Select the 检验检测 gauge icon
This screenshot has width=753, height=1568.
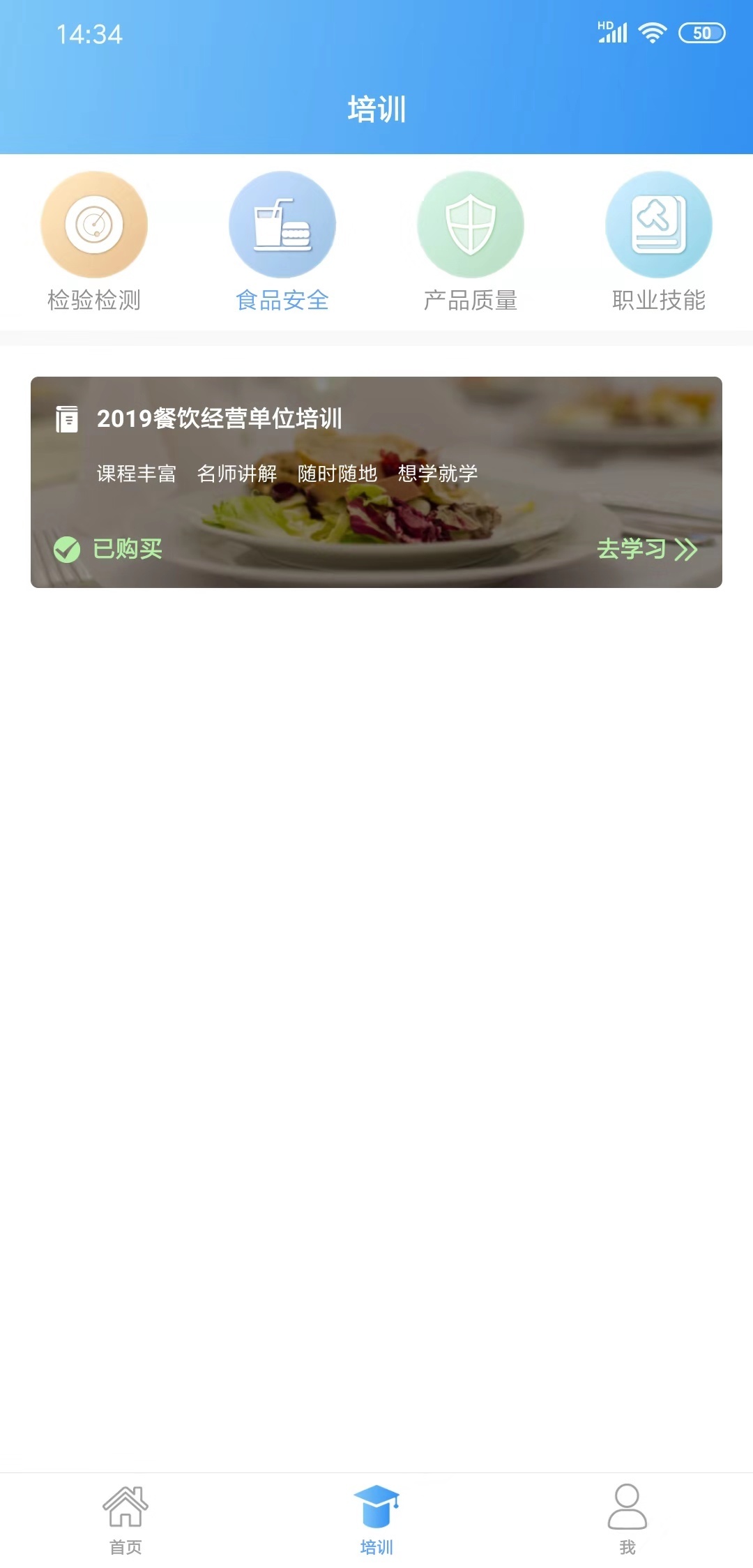tap(95, 225)
